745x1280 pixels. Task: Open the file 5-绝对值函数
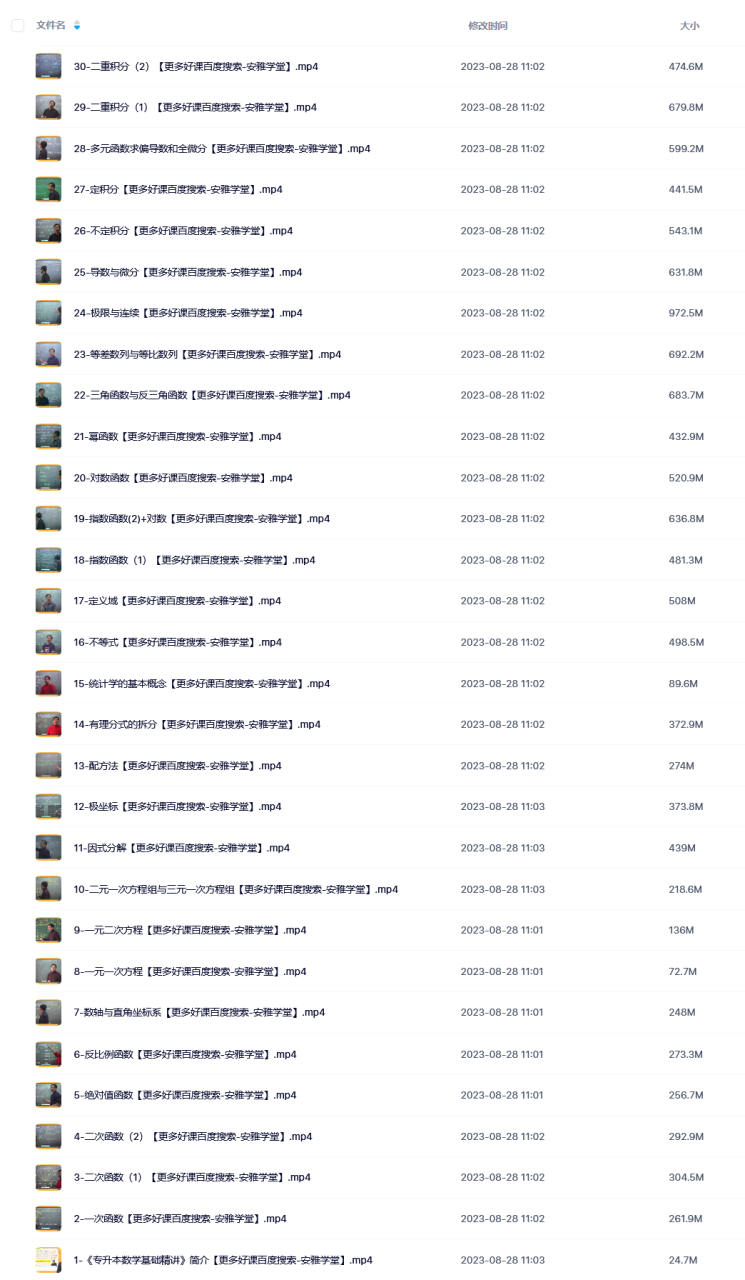(x=185, y=1095)
